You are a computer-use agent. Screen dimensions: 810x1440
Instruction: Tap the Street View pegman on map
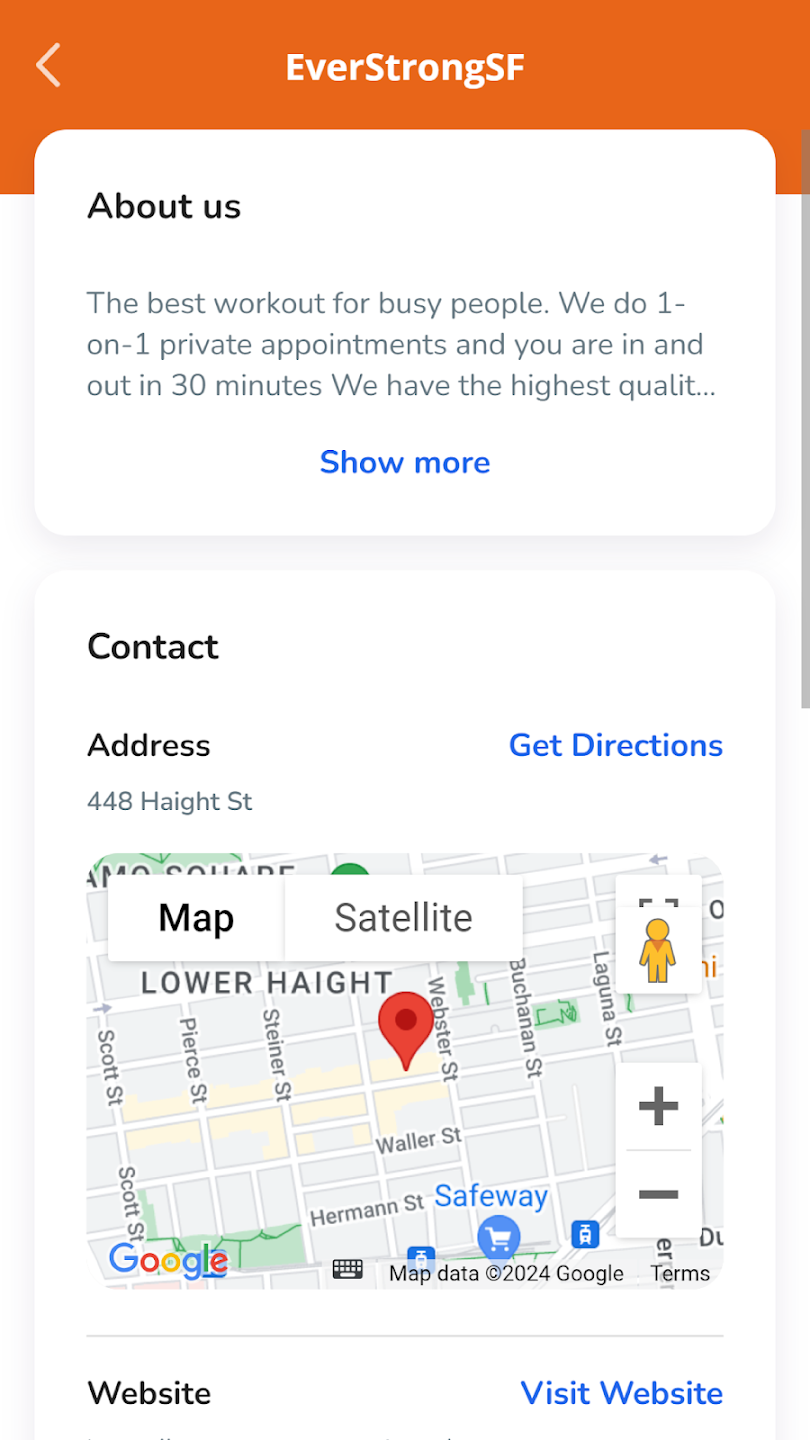click(657, 951)
